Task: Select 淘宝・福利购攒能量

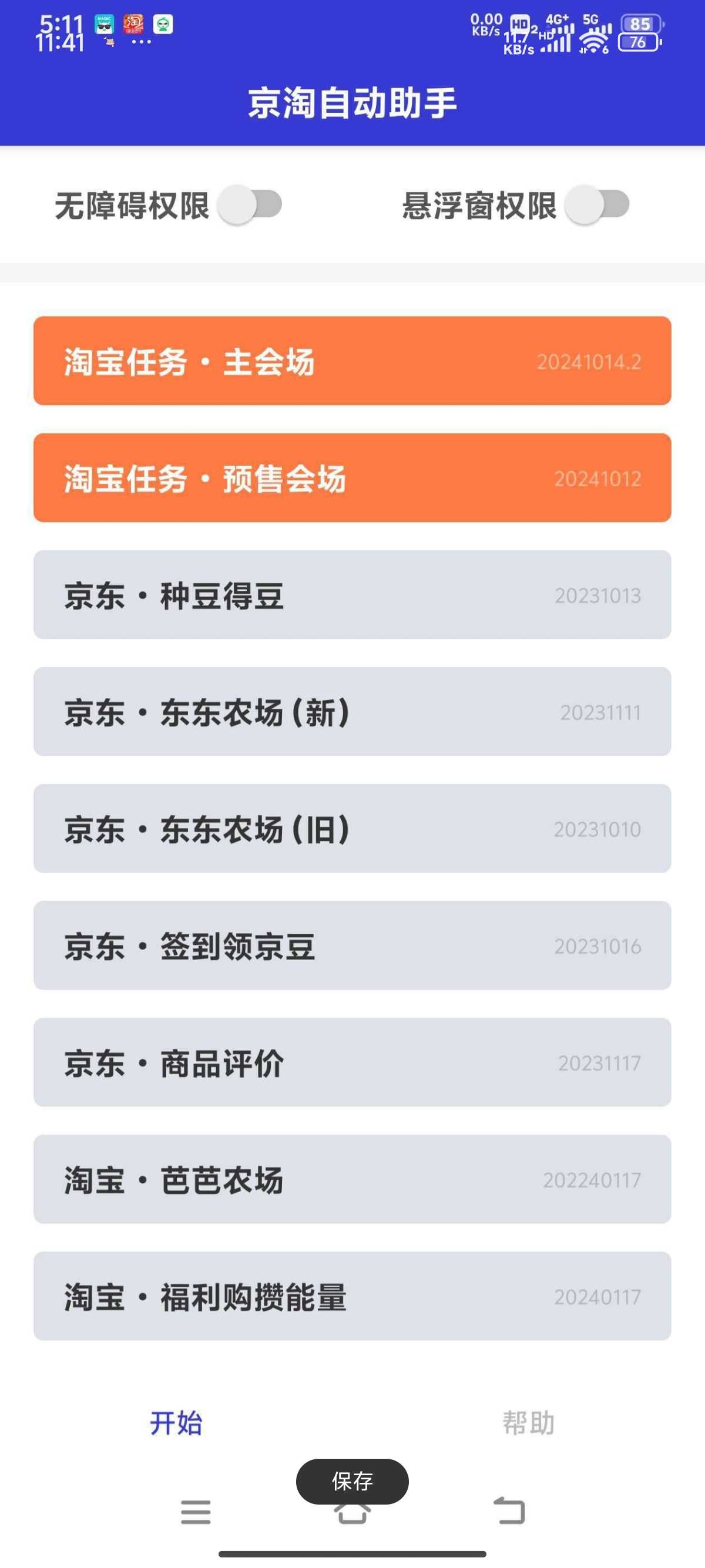Action: coord(352,1296)
